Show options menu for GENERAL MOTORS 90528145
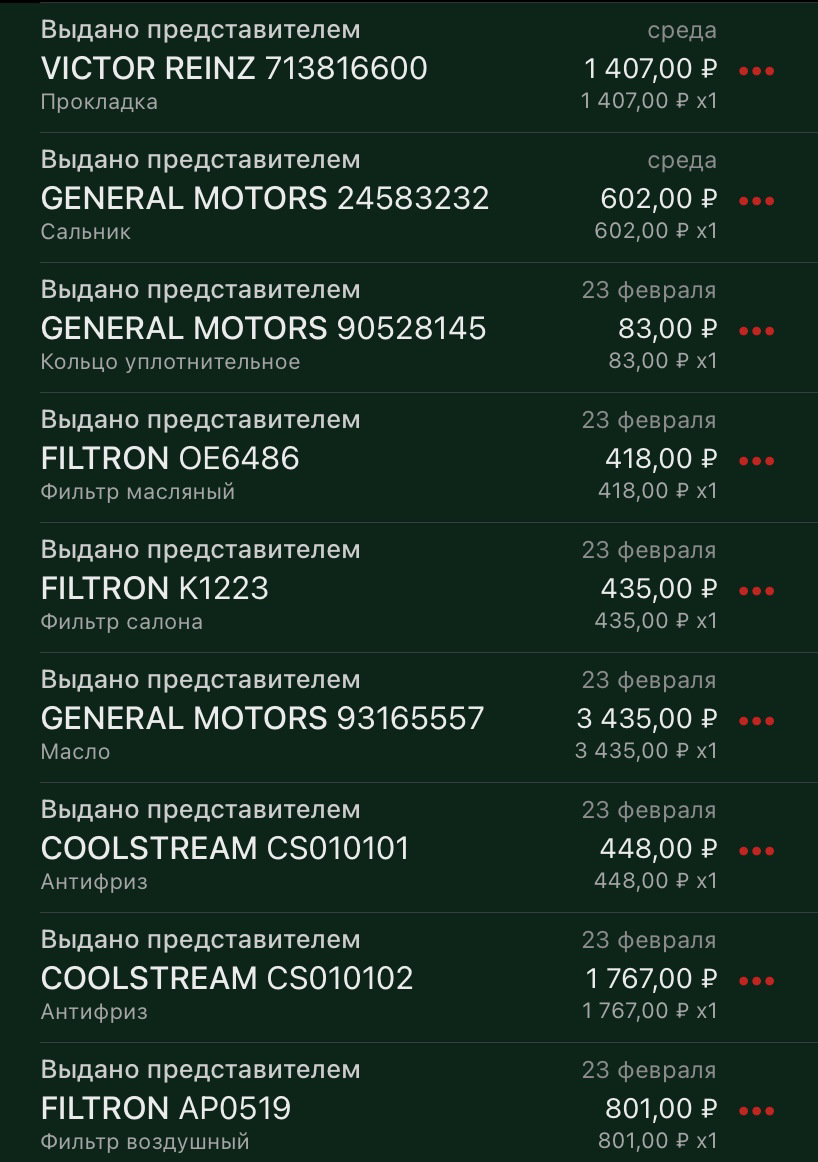Screen dimensions: 818x1162 click(x=756, y=331)
